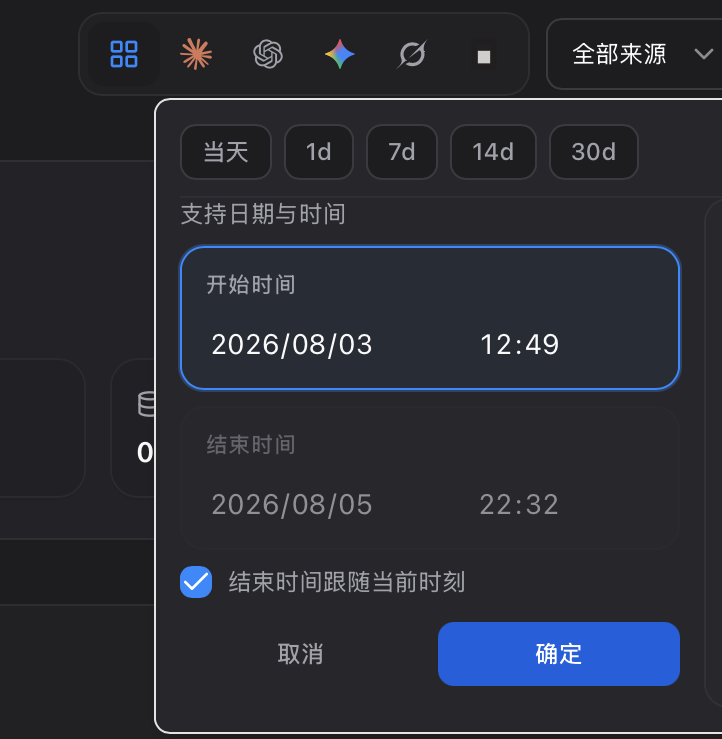Pick the 14d quick range
The width and height of the screenshot is (722, 739).
point(493,152)
